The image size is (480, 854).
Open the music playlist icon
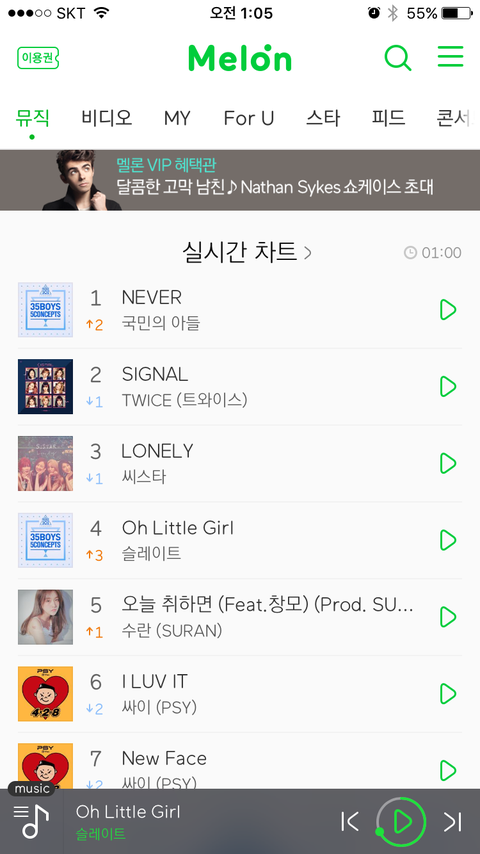click(x=32, y=822)
